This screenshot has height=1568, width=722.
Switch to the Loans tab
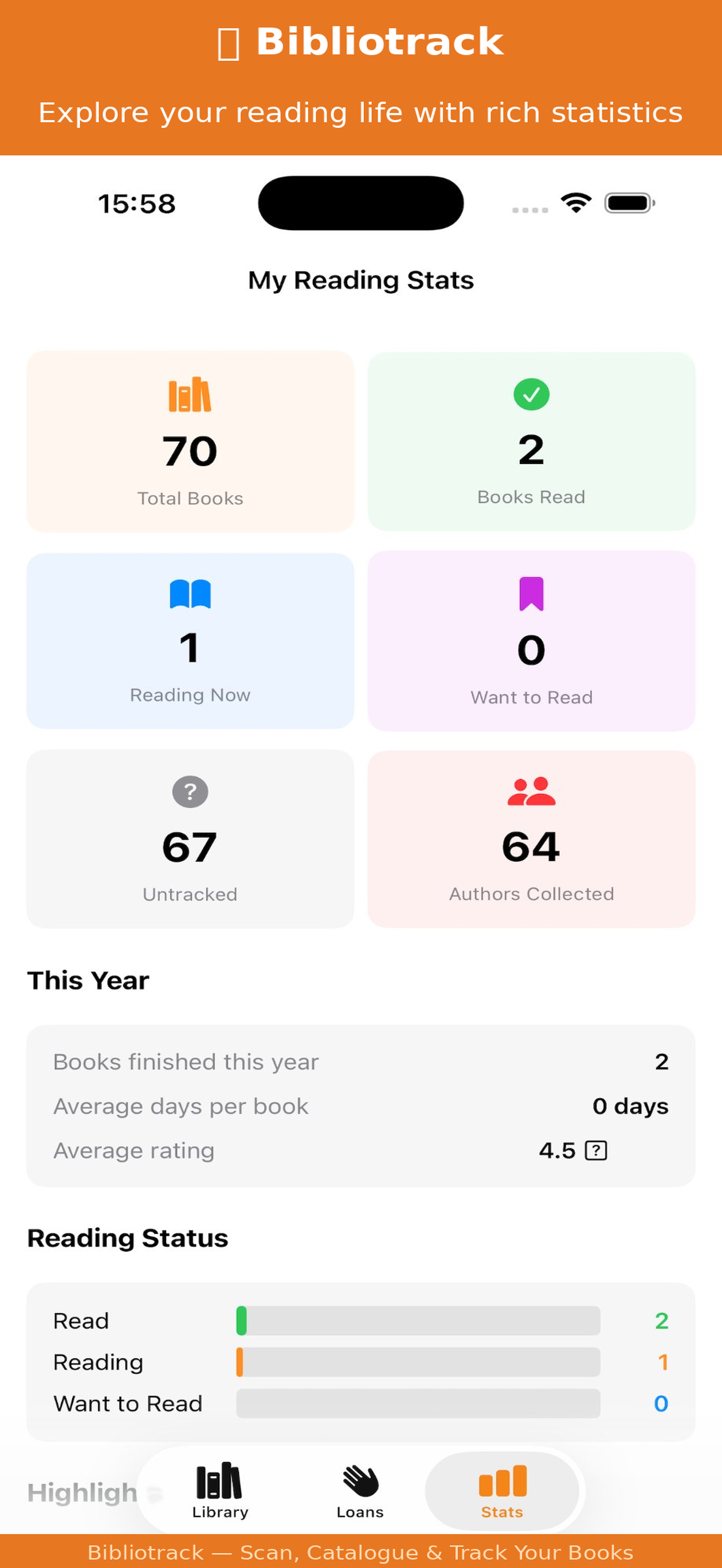click(360, 1491)
